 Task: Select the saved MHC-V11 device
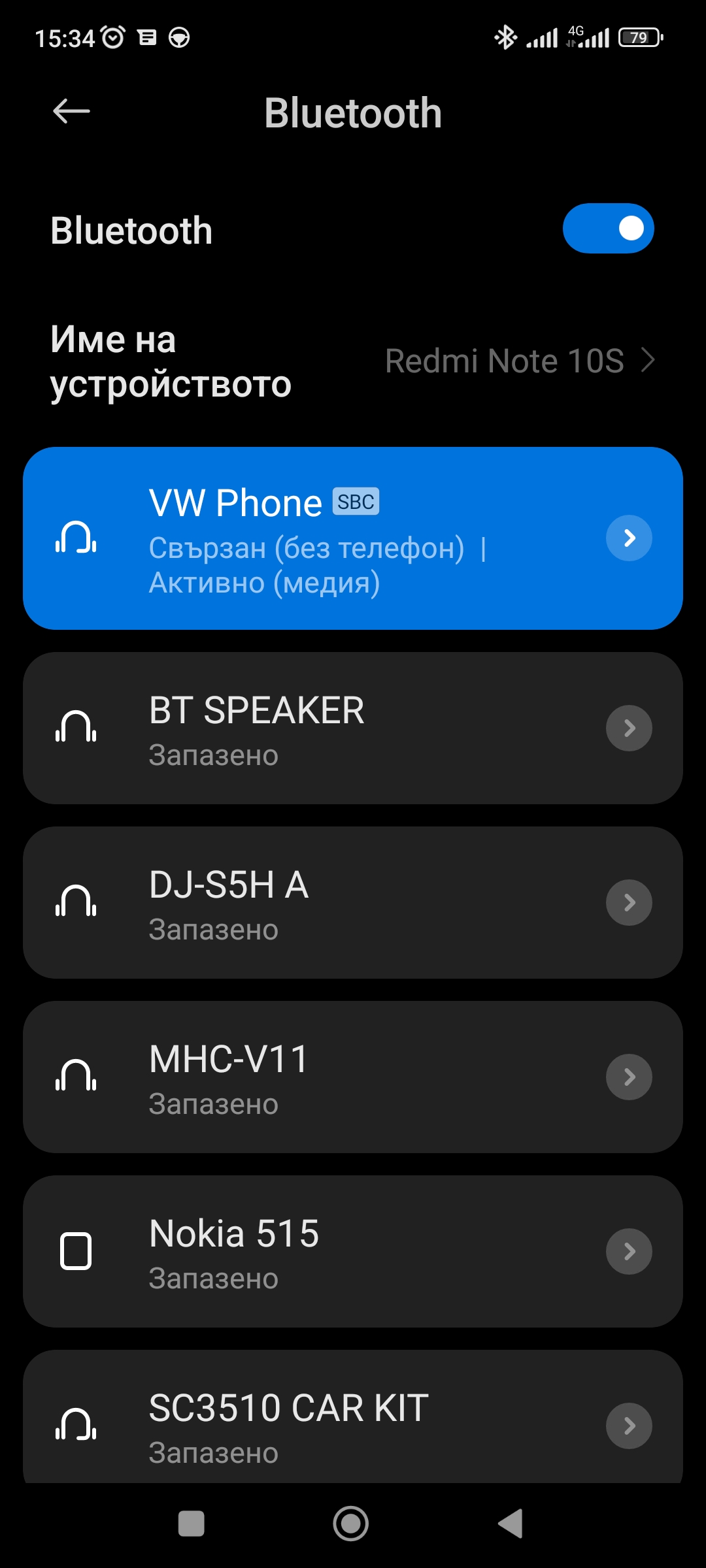point(307,1077)
